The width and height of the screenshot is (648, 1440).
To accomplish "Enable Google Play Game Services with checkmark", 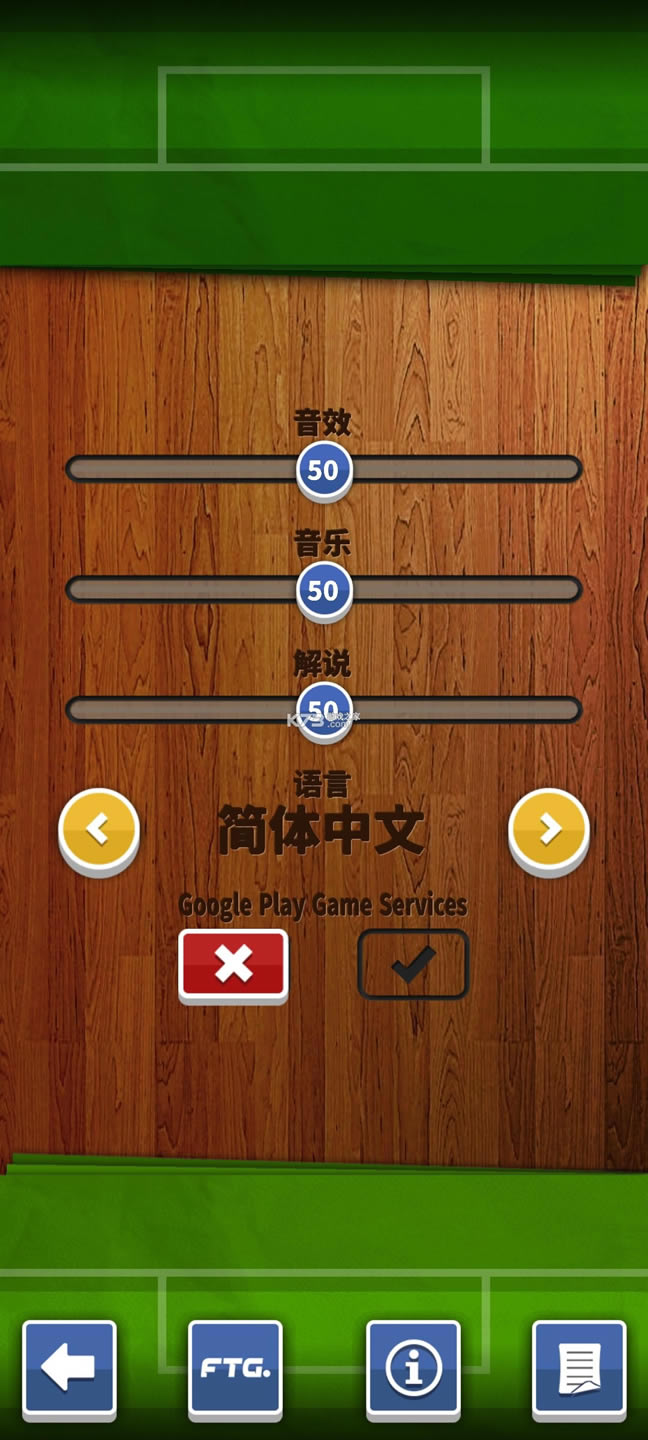I will pyautogui.click(x=413, y=964).
